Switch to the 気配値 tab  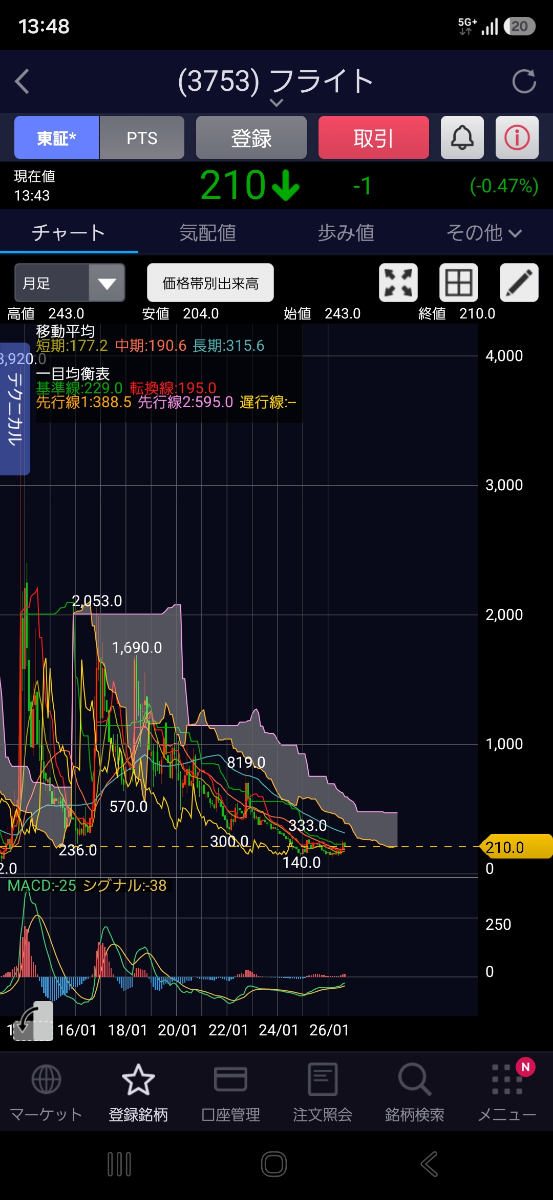tap(207, 232)
